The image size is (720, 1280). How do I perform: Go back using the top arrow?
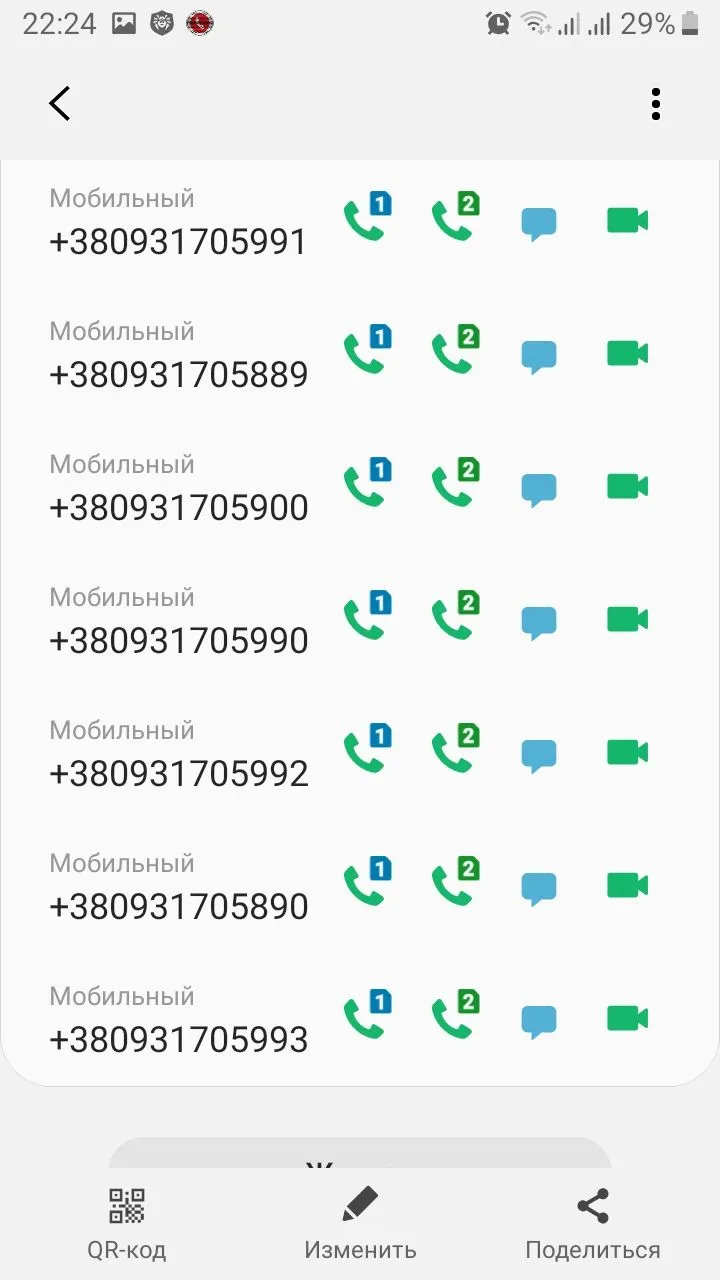coord(60,104)
